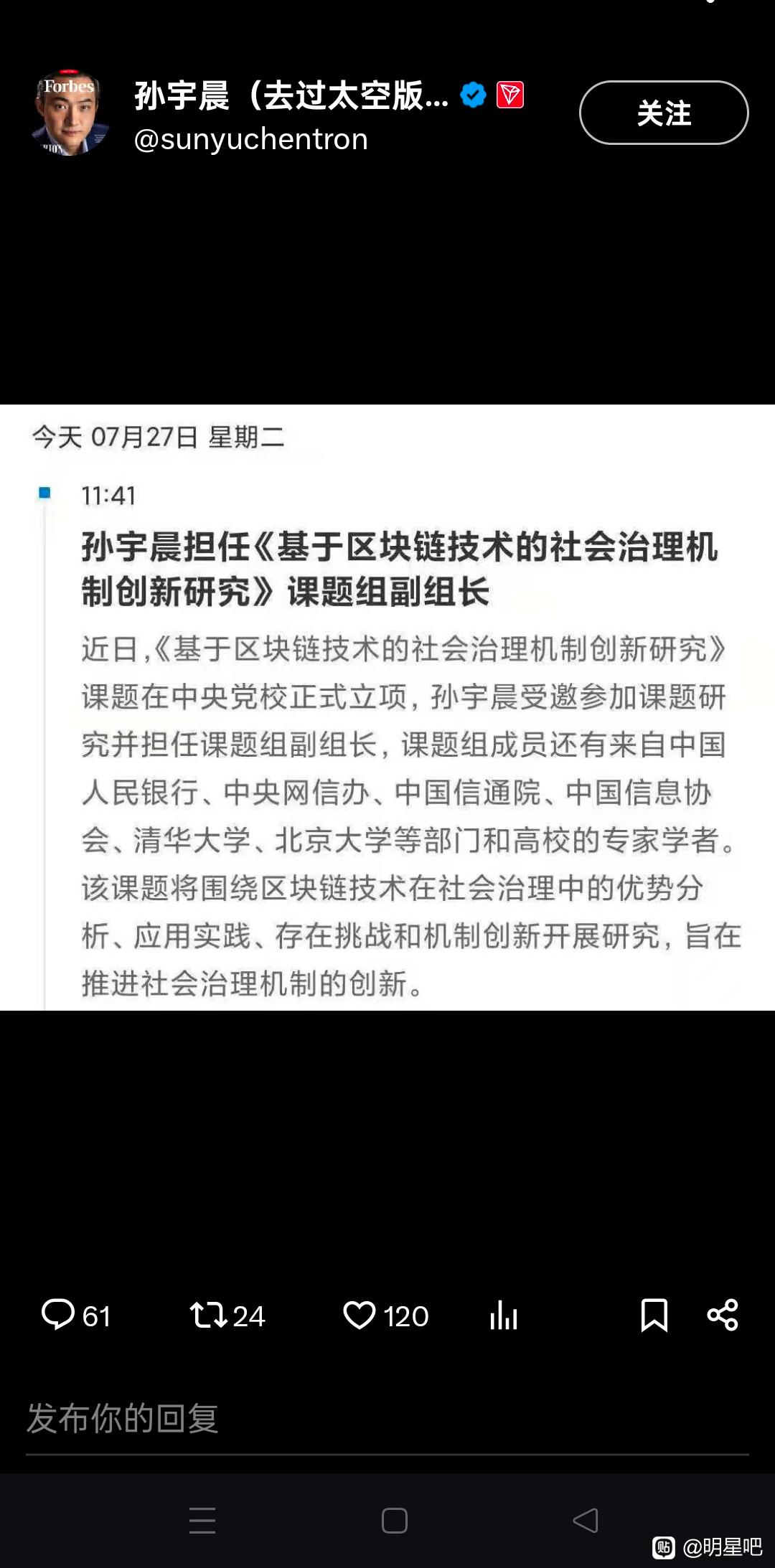Bookmark this post
The height and width of the screenshot is (1568, 775).
tap(654, 1316)
